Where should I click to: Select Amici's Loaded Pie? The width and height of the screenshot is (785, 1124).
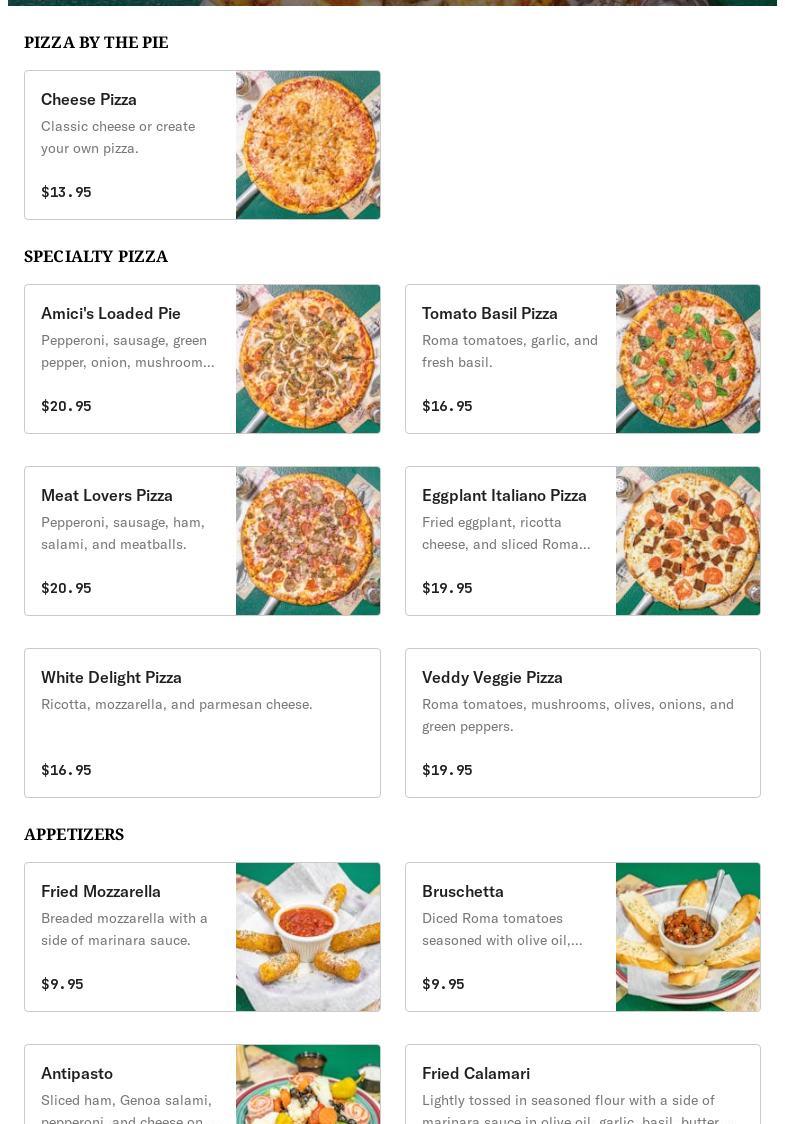(202, 359)
